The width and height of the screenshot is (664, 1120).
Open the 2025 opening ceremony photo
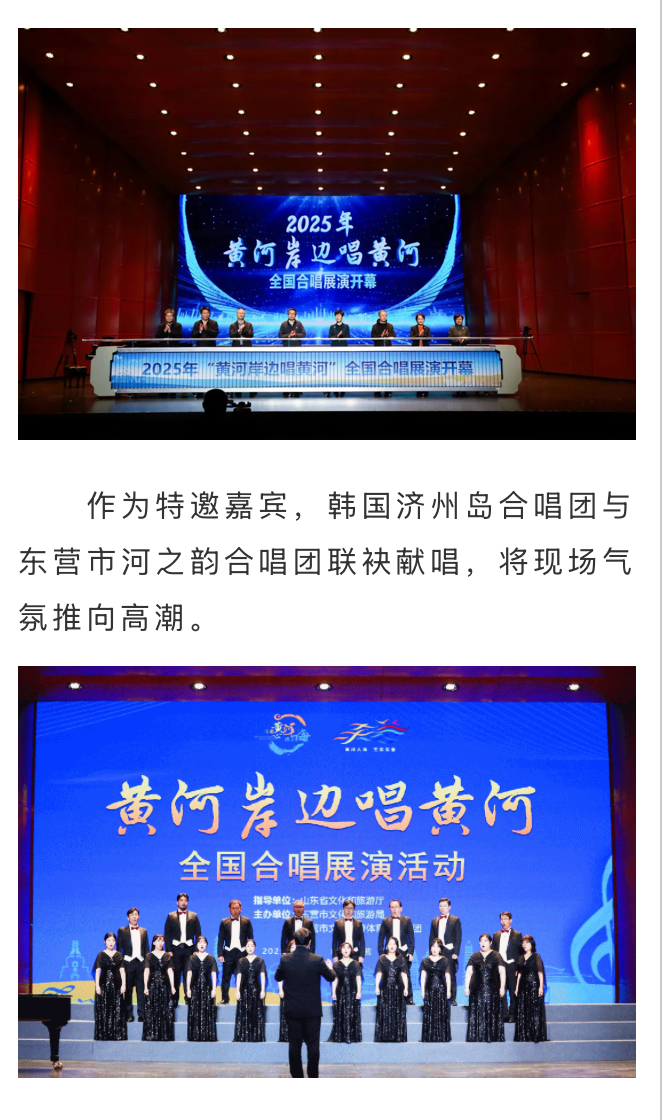click(327, 234)
